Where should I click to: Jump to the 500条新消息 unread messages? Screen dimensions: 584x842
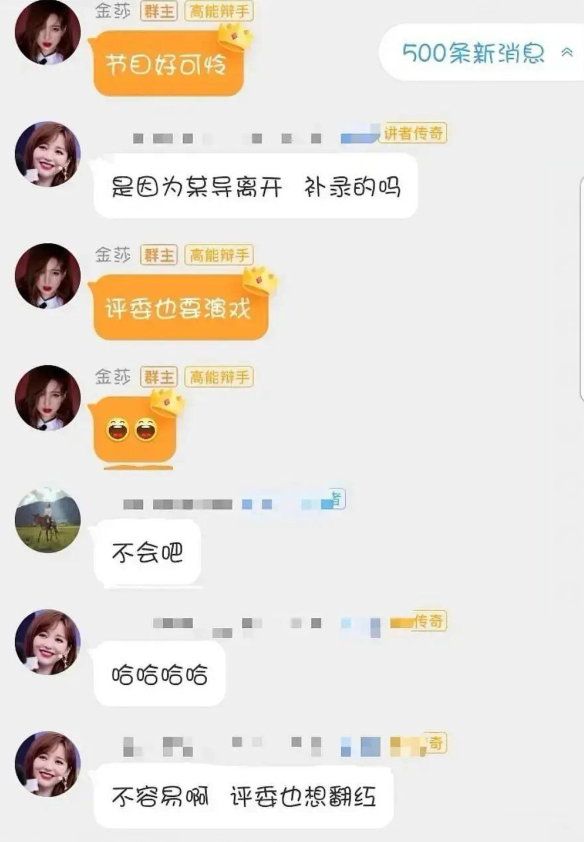(483, 53)
